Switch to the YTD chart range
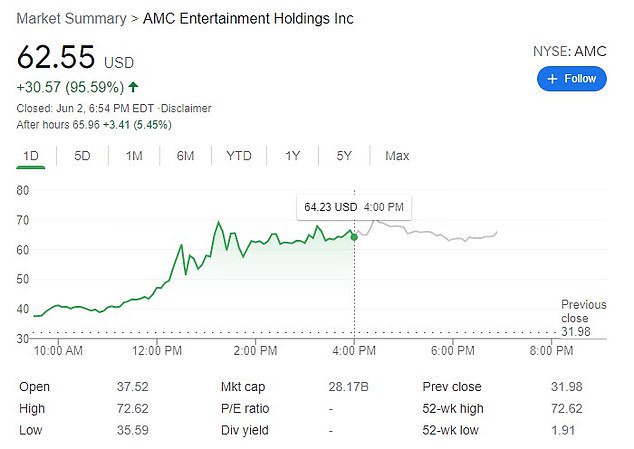The height and width of the screenshot is (449, 634). pyautogui.click(x=239, y=156)
